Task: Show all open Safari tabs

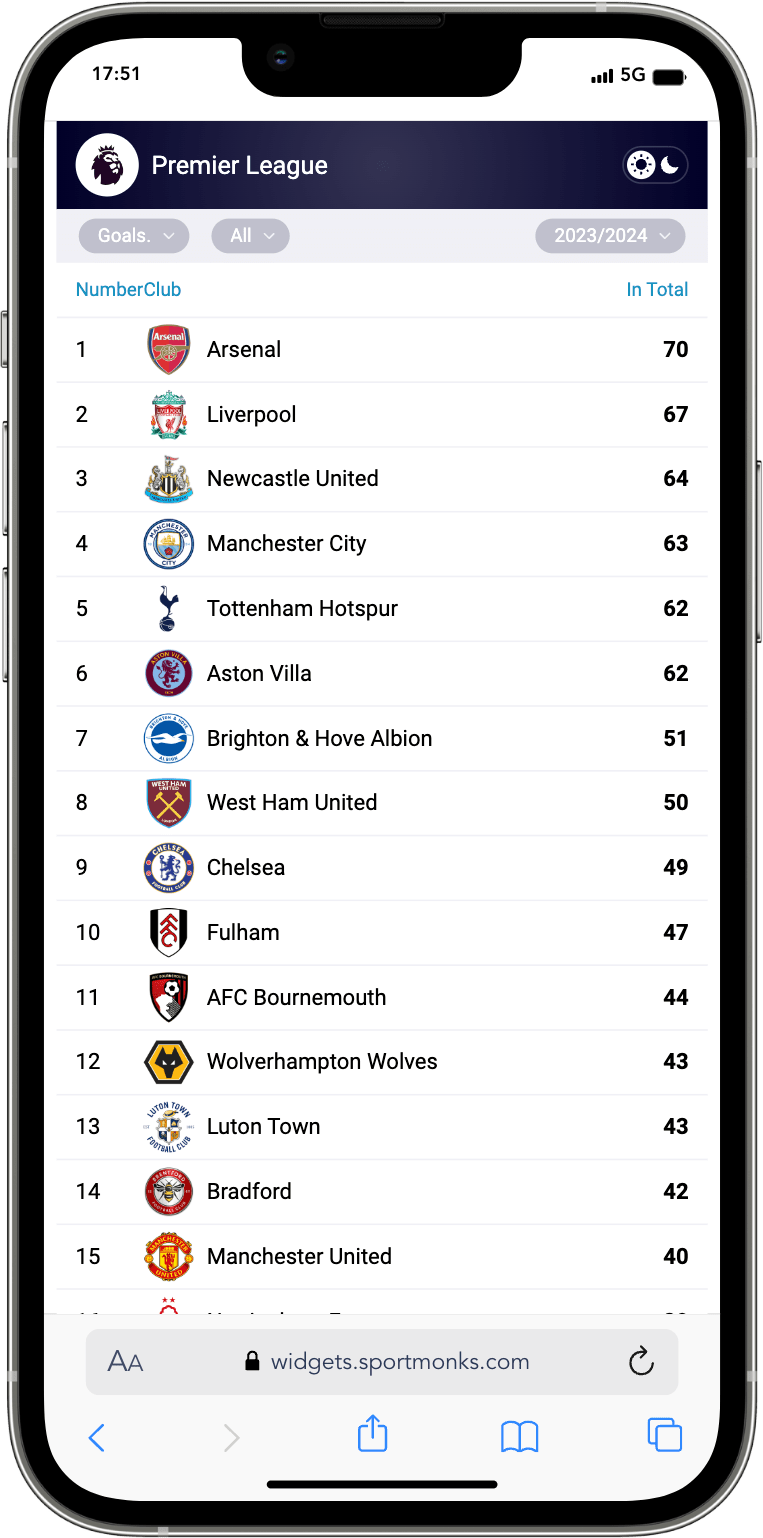Action: 664,1435
